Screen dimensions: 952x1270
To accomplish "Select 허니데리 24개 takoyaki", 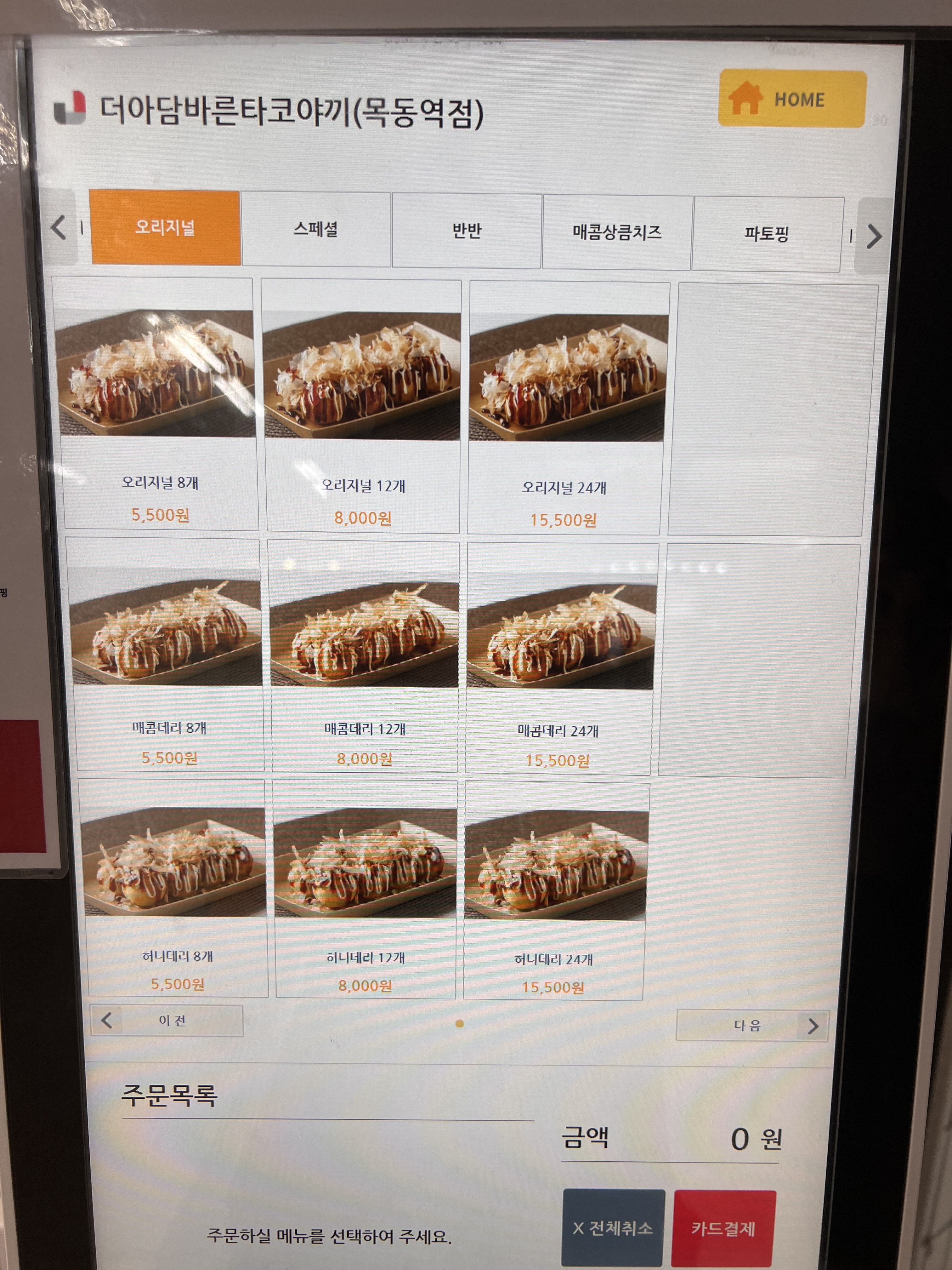I will (555, 890).
